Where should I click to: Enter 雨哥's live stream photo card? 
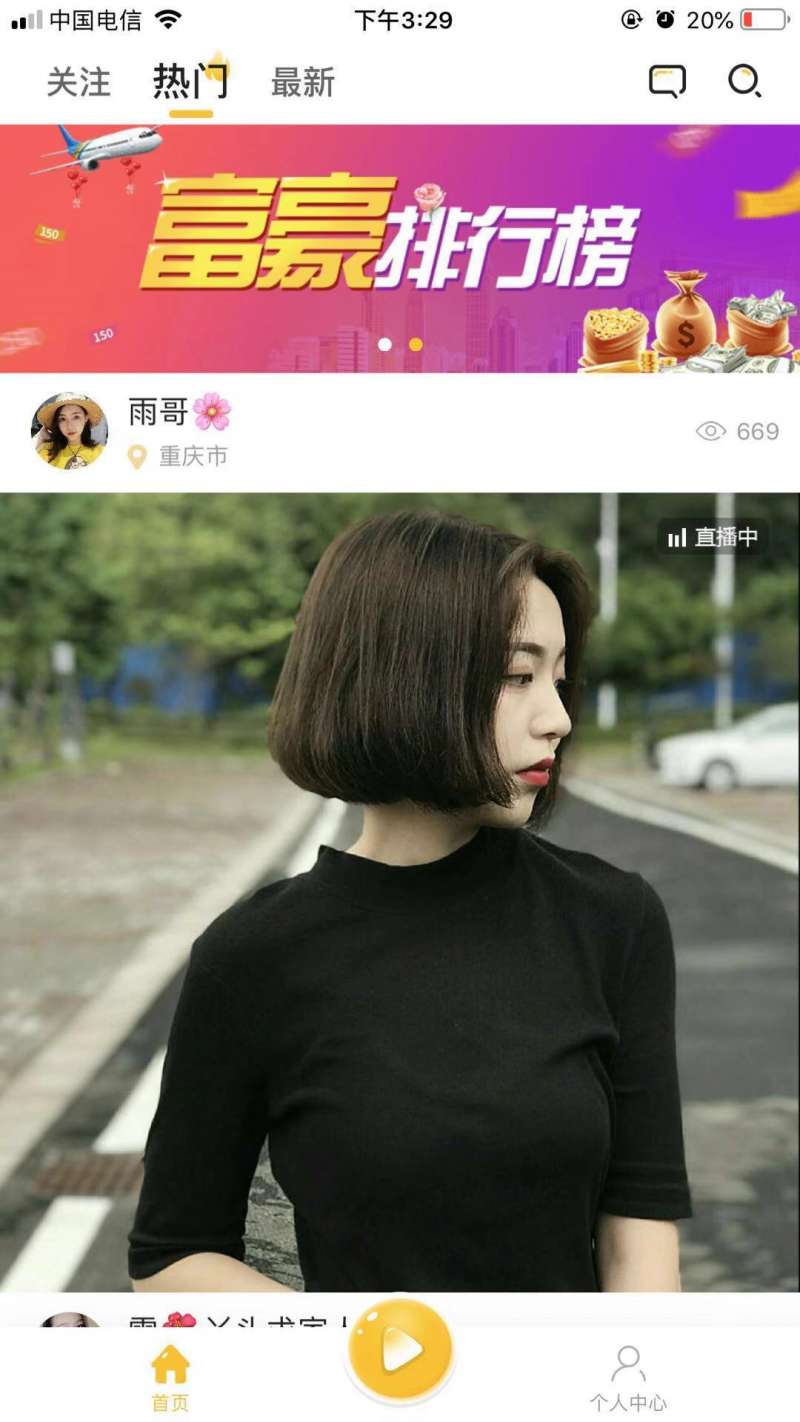pos(400,892)
